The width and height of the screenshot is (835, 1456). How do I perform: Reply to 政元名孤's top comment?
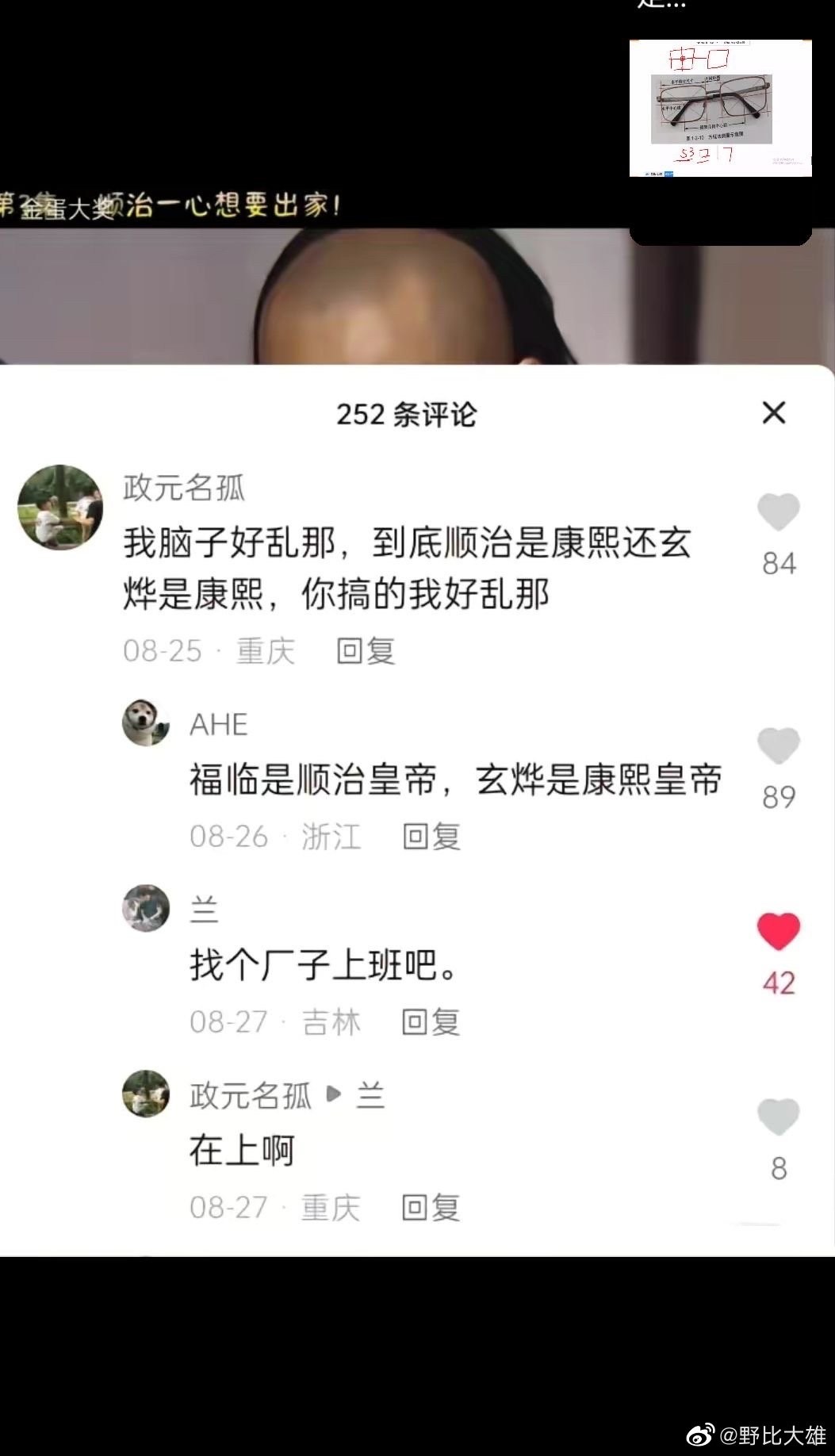click(366, 651)
